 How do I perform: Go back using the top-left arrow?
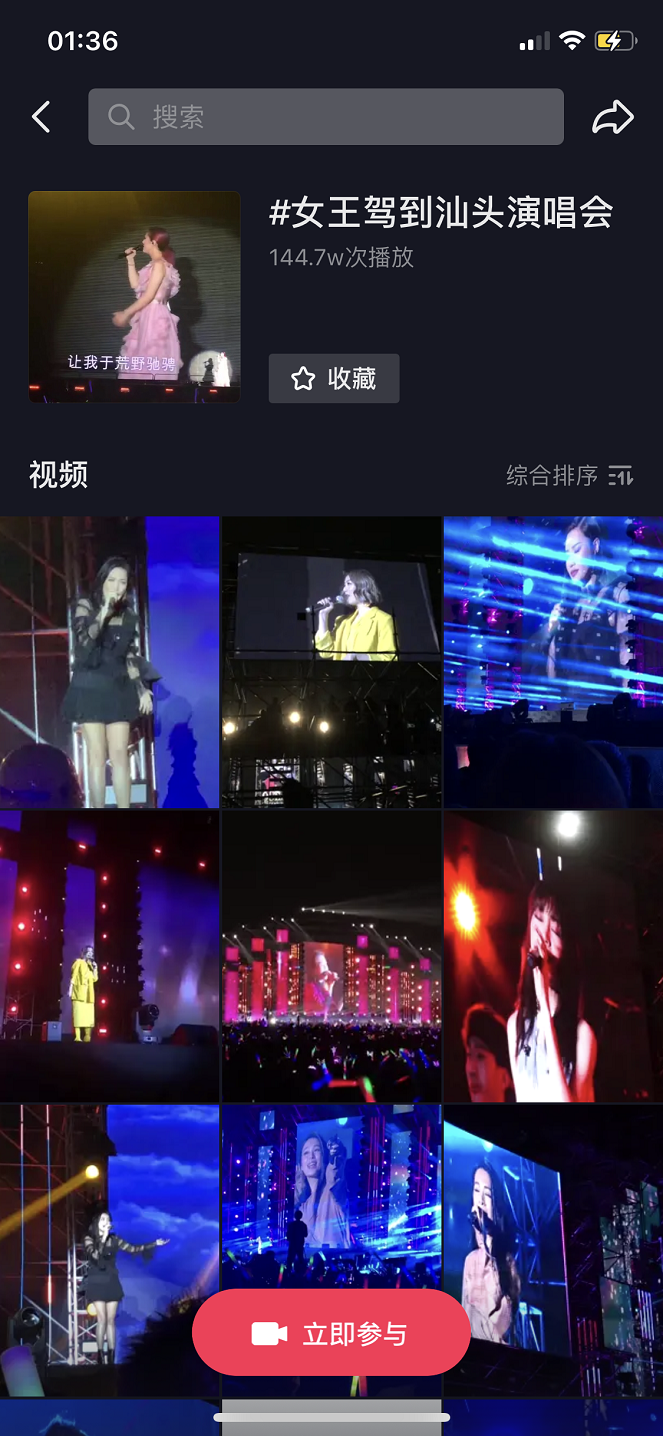point(41,117)
